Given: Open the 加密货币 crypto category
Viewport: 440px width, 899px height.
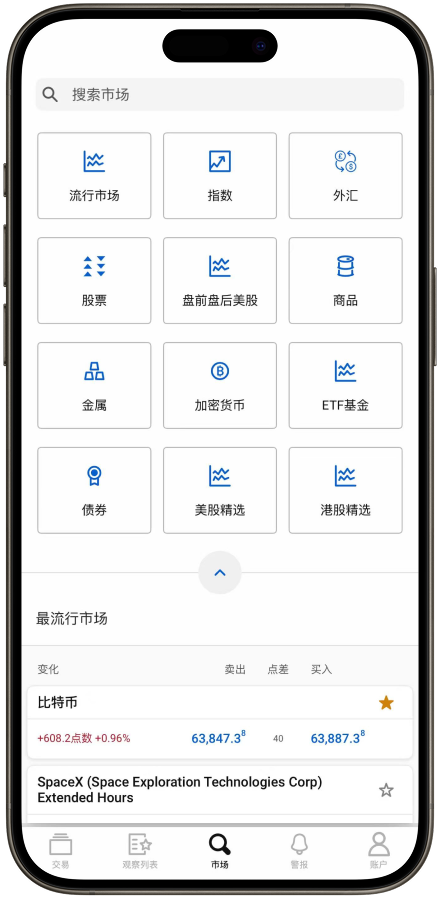Looking at the screenshot, I should click(x=220, y=386).
